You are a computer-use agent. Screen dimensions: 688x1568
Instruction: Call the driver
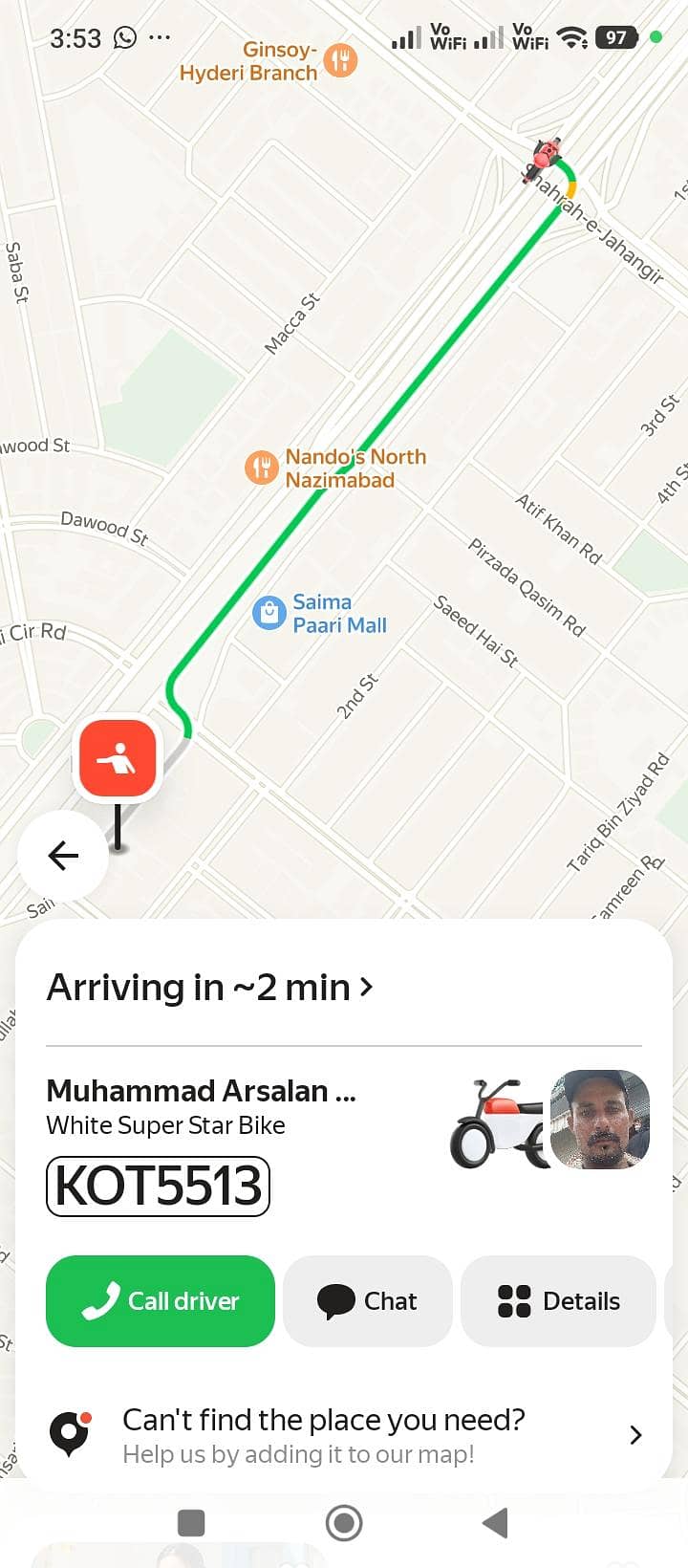click(161, 1300)
